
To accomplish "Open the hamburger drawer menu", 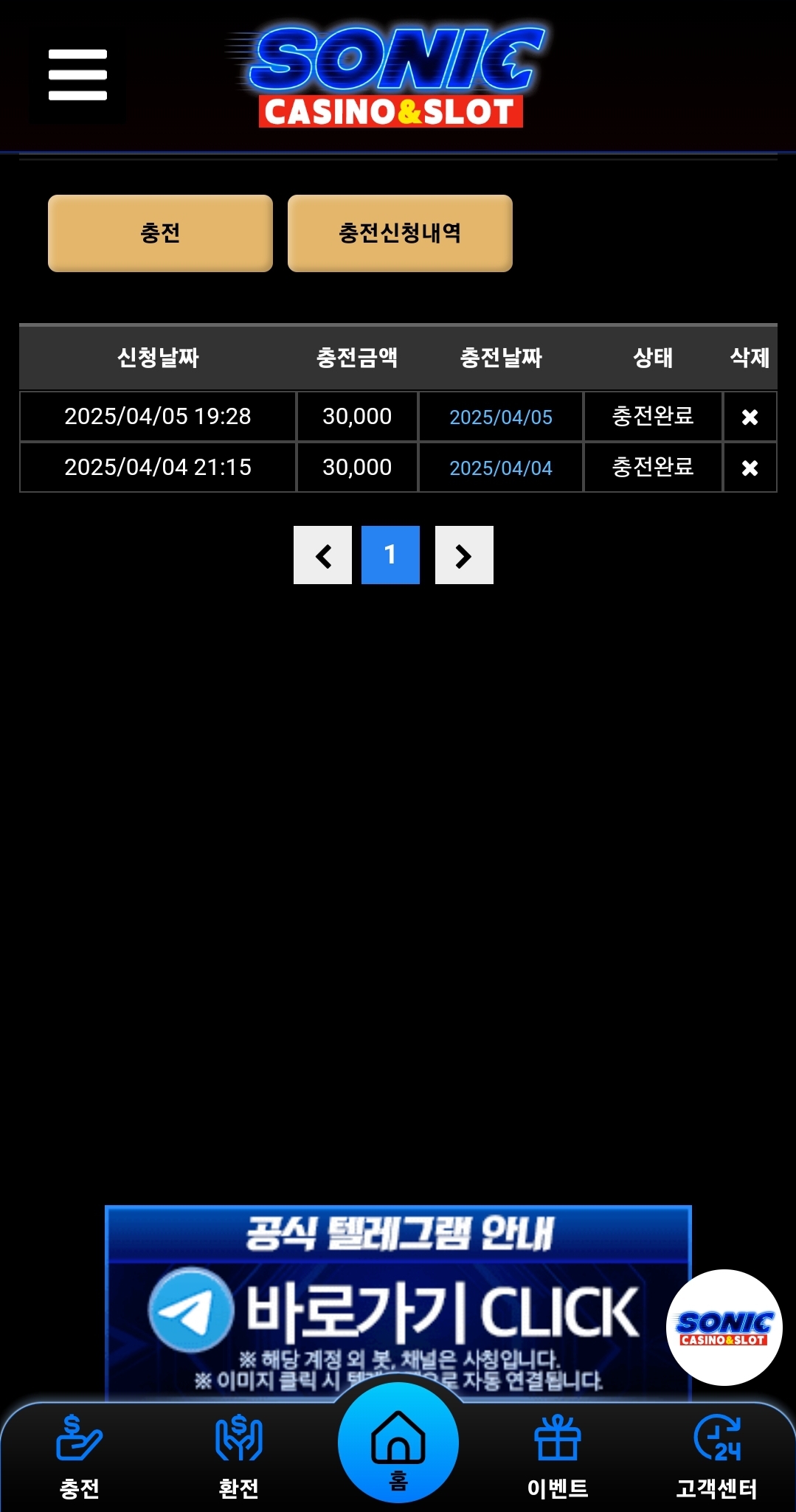I will coord(77,74).
